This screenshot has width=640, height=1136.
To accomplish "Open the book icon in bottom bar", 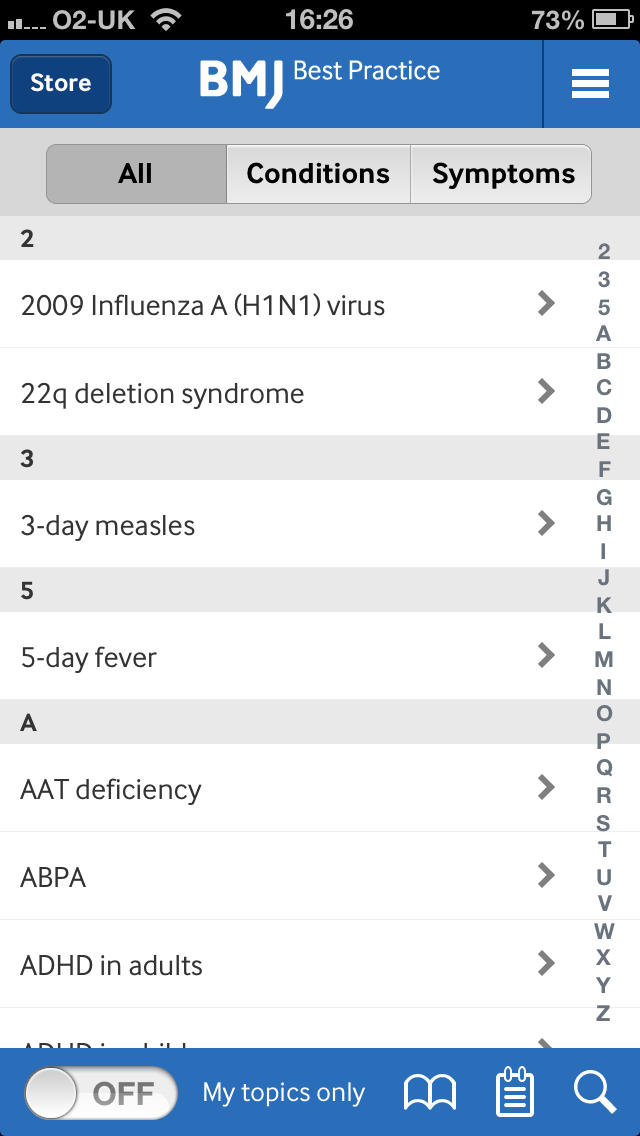I will click(x=429, y=1093).
